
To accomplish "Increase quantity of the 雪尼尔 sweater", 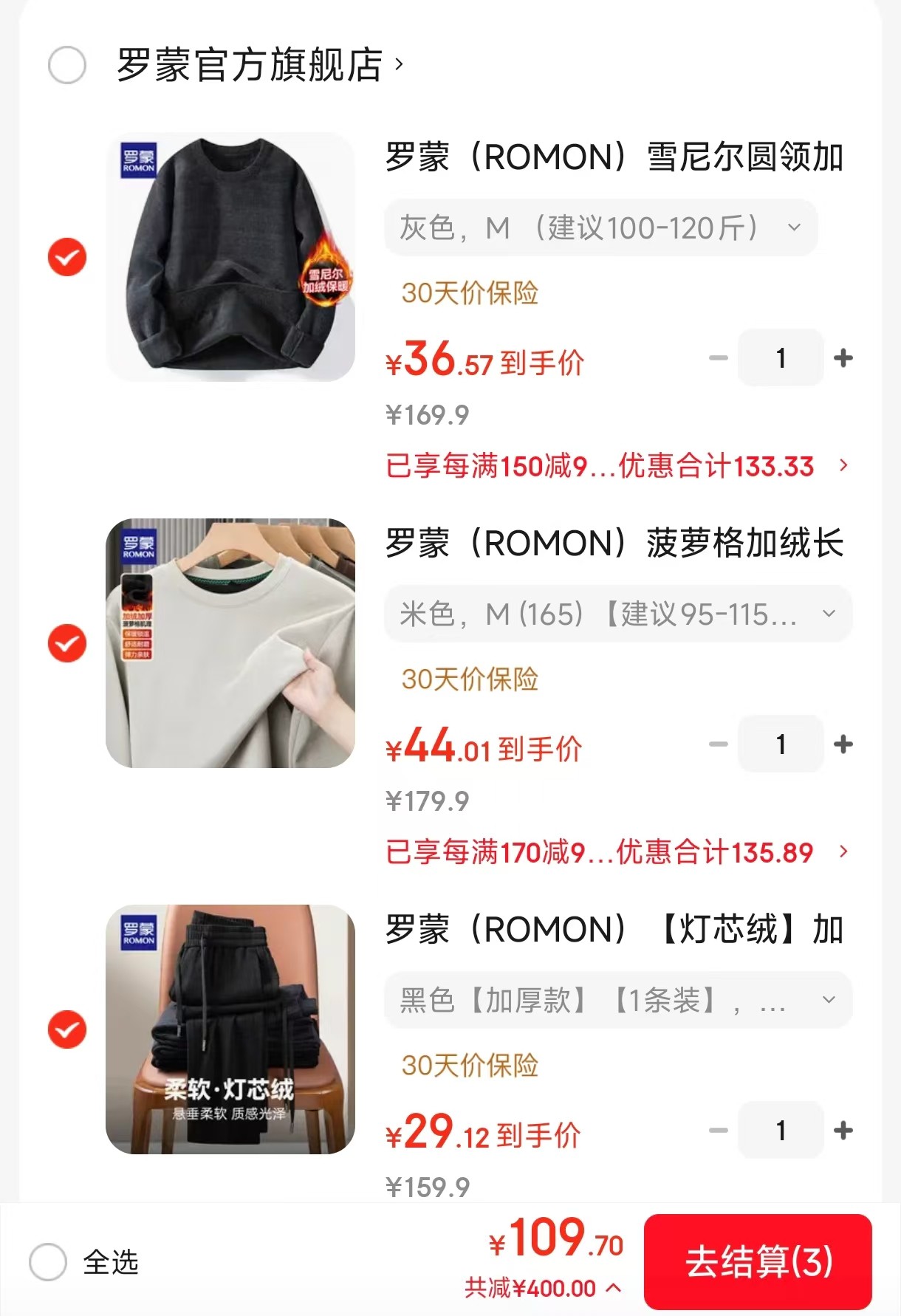I will [x=843, y=358].
